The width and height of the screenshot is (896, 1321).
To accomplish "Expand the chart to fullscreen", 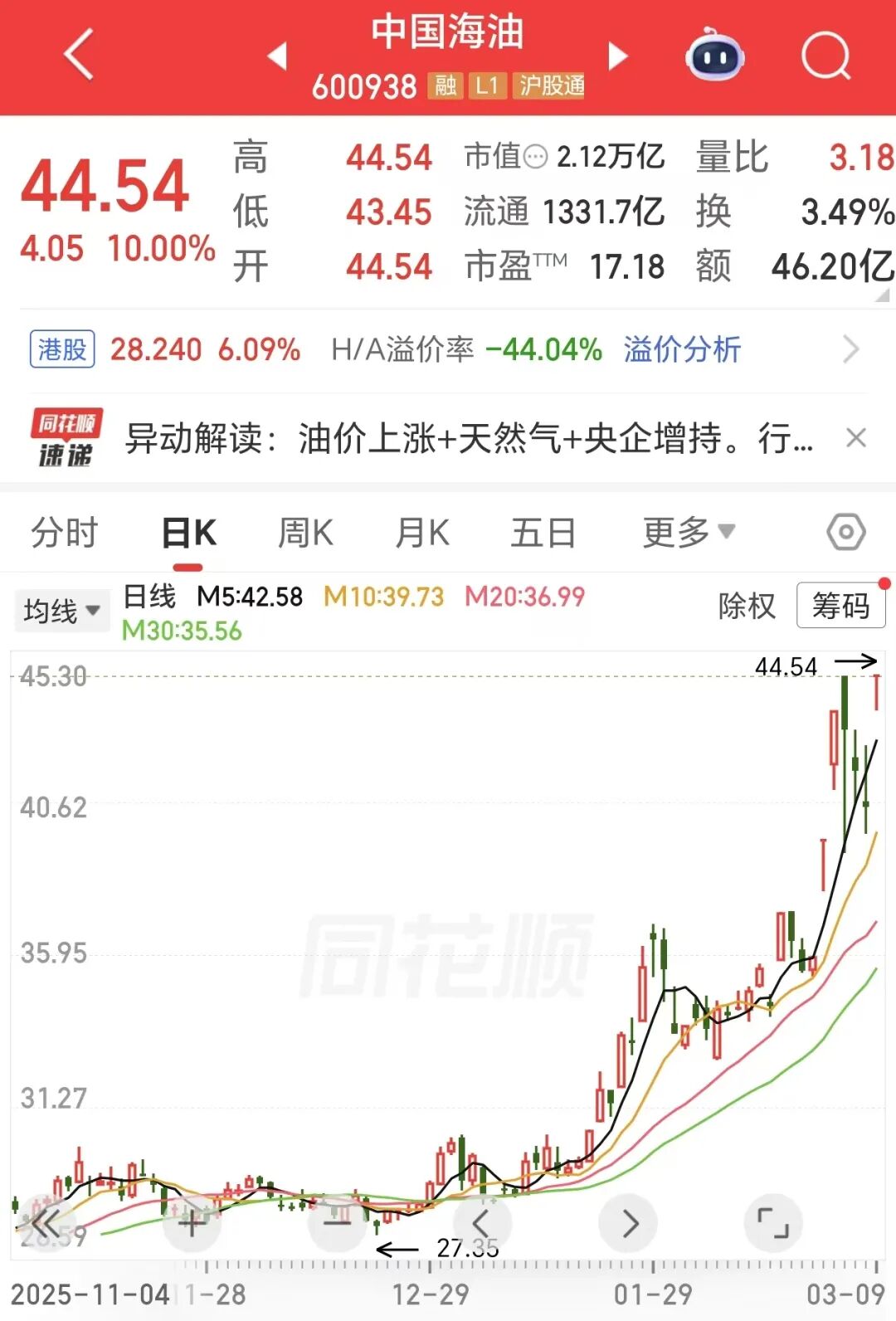I will (x=773, y=1222).
